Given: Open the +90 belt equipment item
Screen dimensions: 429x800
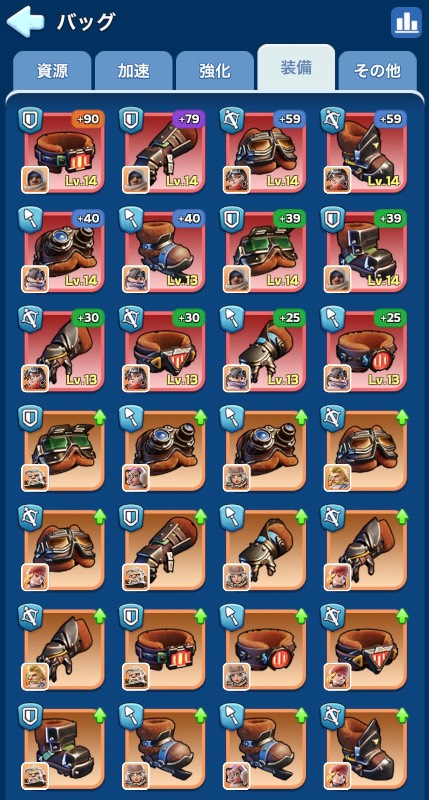Looking at the screenshot, I should [x=62, y=151].
